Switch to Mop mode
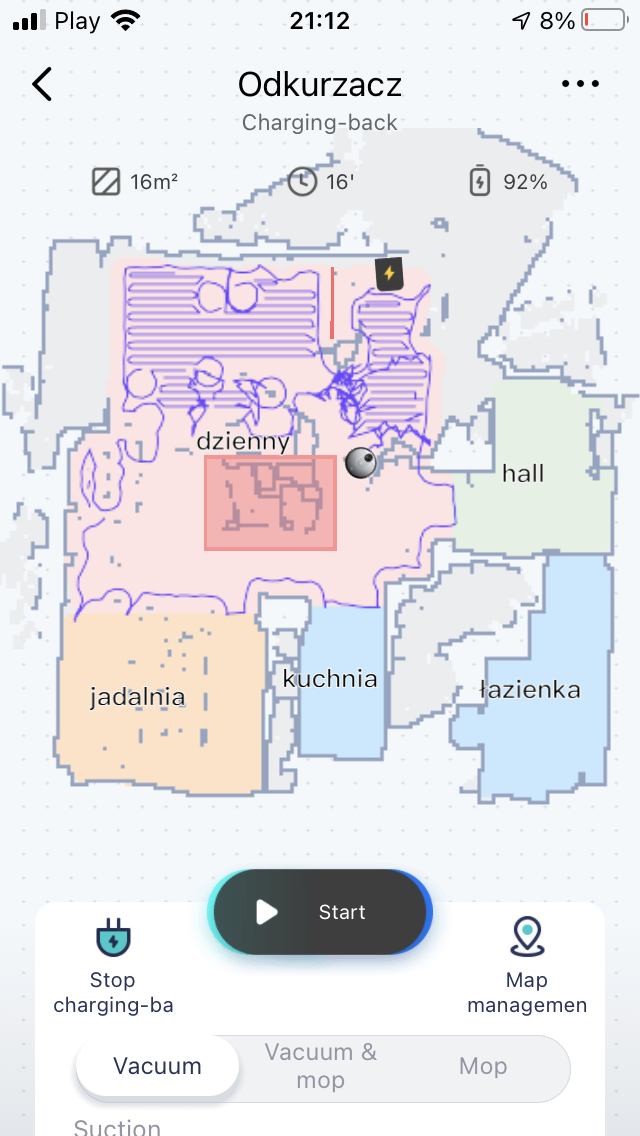The image size is (640, 1136). pyautogui.click(x=483, y=1066)
